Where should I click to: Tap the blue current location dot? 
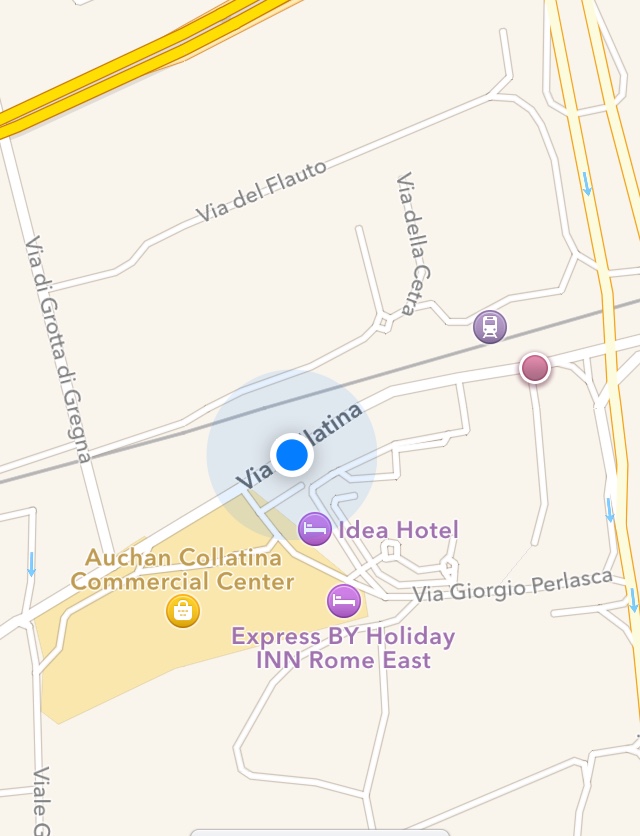[x=292, y=455]
